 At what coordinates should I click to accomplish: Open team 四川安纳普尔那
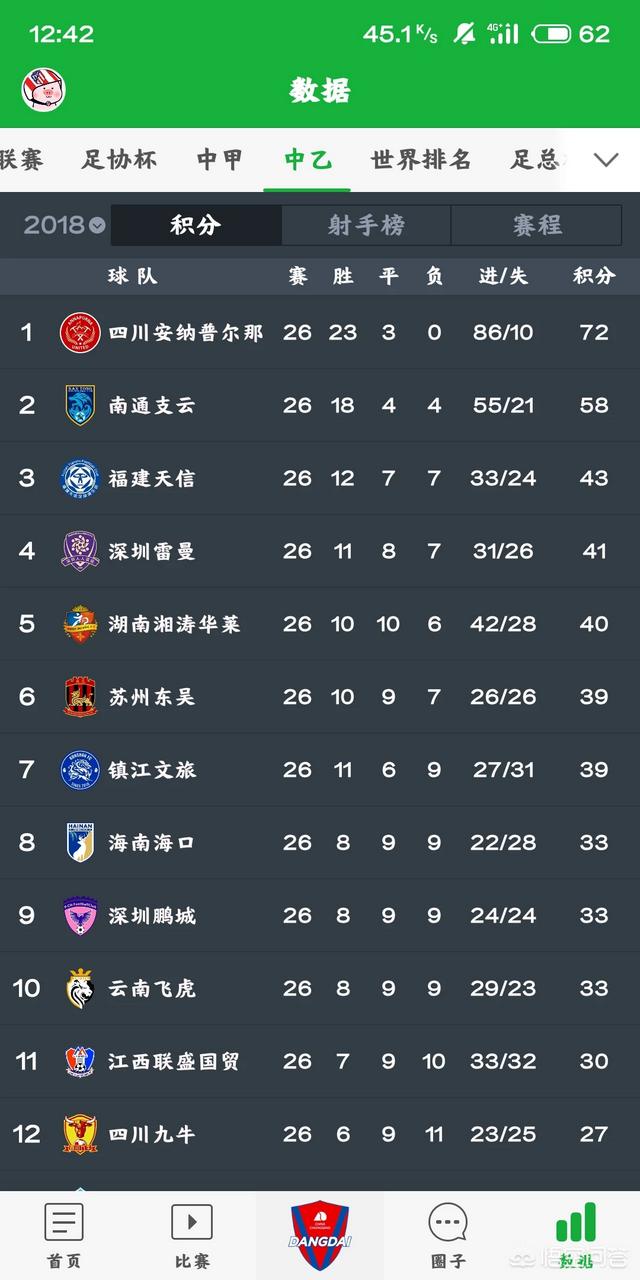point(320,332)
